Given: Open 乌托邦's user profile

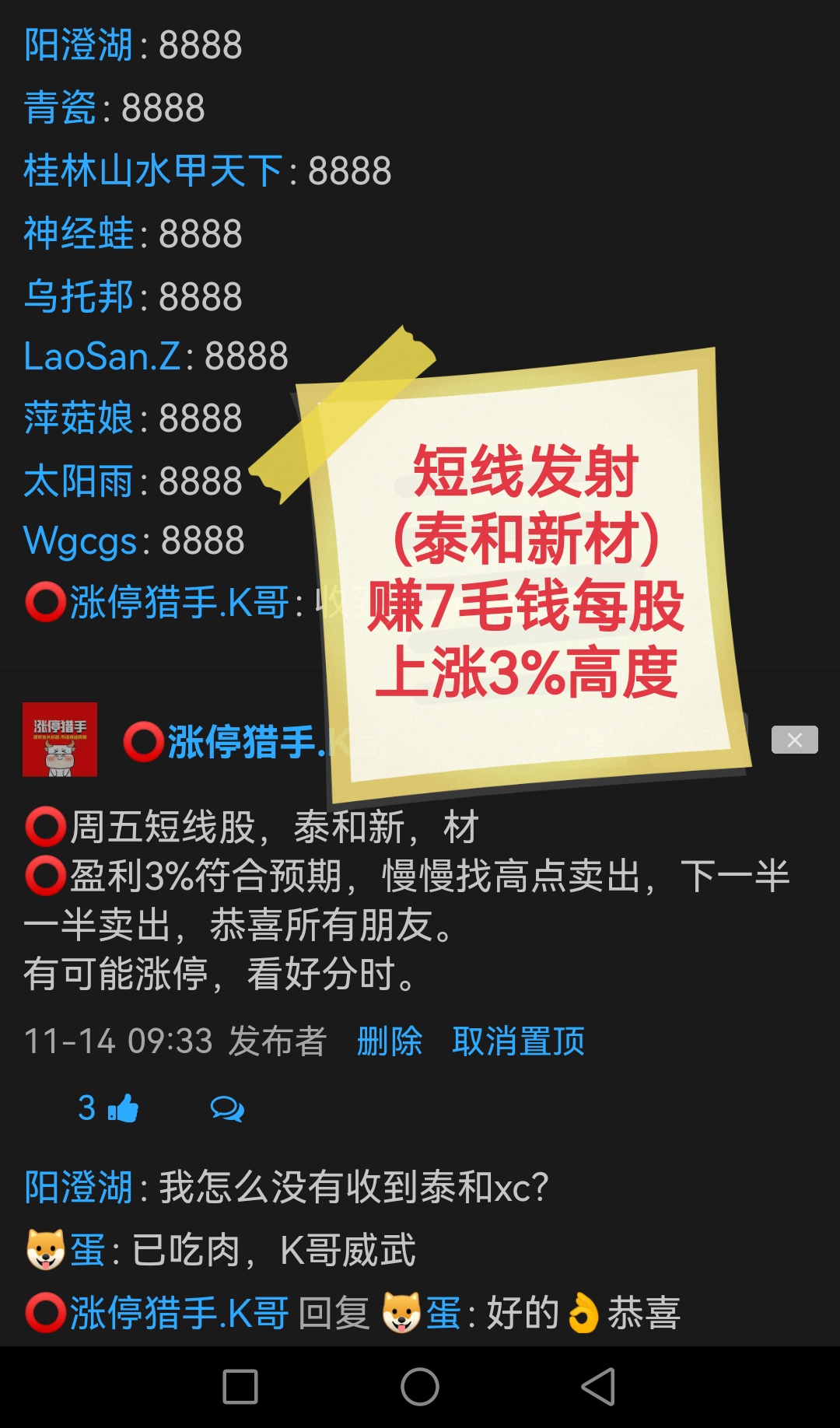Looking at the screenshot, I should (79, 297).
